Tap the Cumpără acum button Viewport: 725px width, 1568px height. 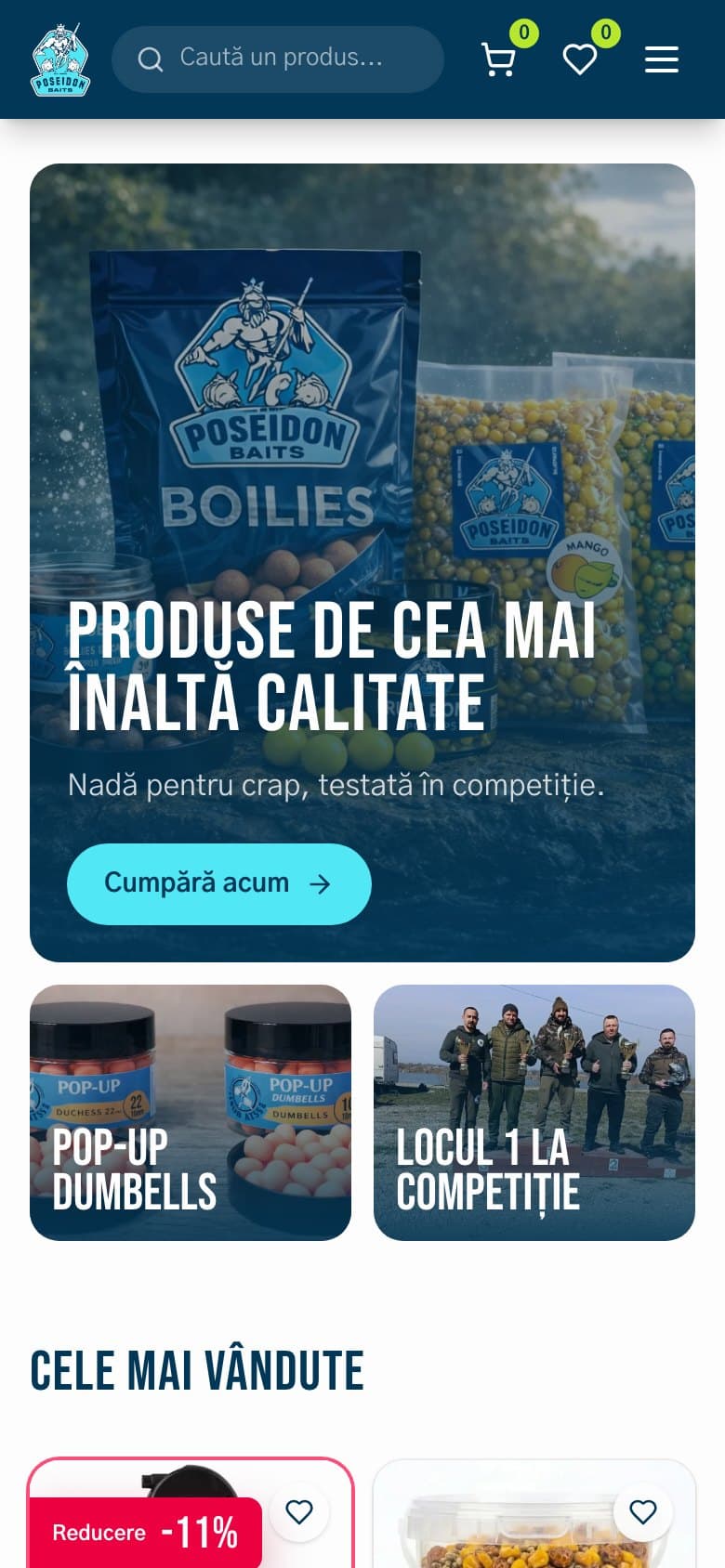click(219, 883)
